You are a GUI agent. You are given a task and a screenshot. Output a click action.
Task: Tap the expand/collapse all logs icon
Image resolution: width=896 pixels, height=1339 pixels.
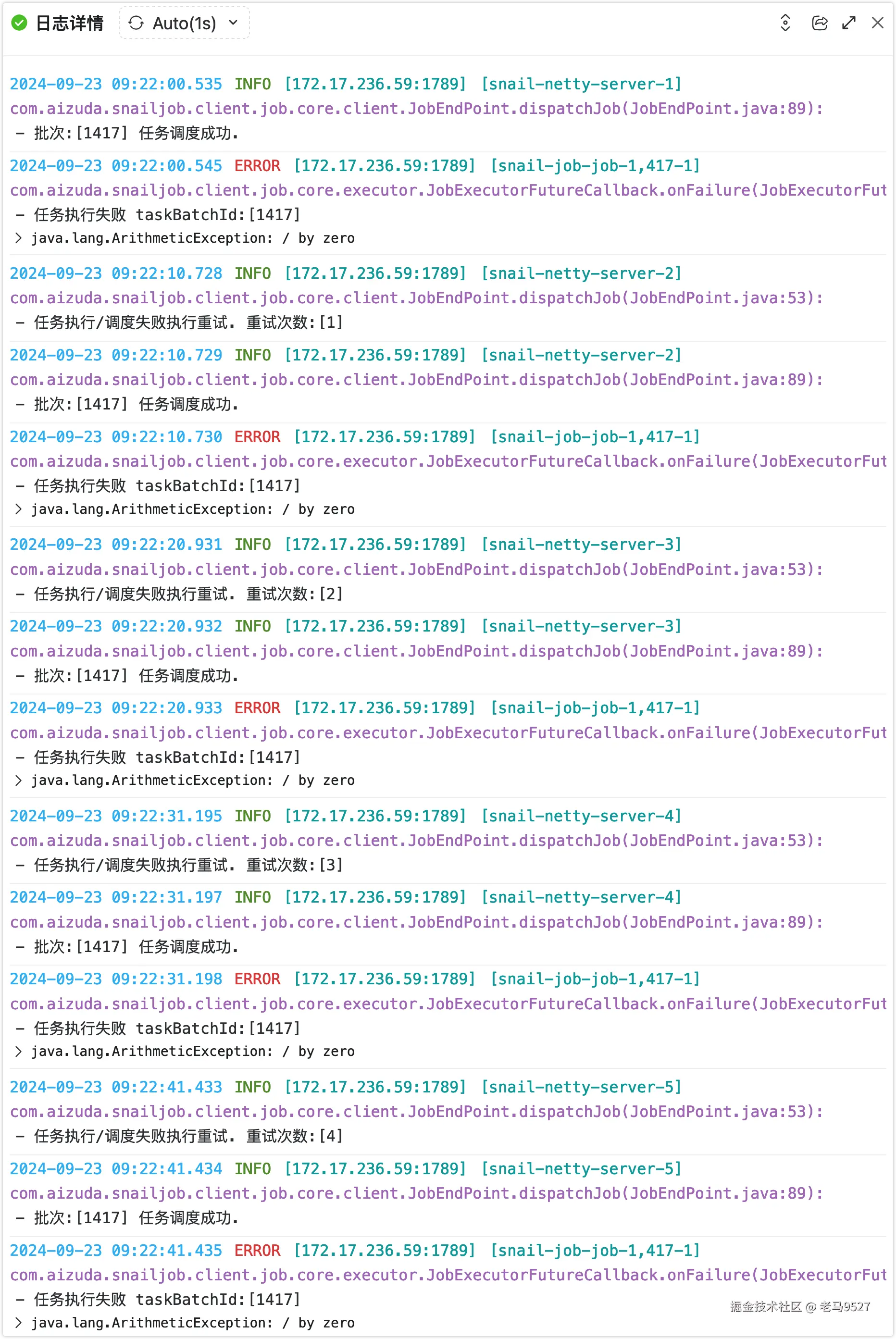pyautogui.click(x=785, y=23)
